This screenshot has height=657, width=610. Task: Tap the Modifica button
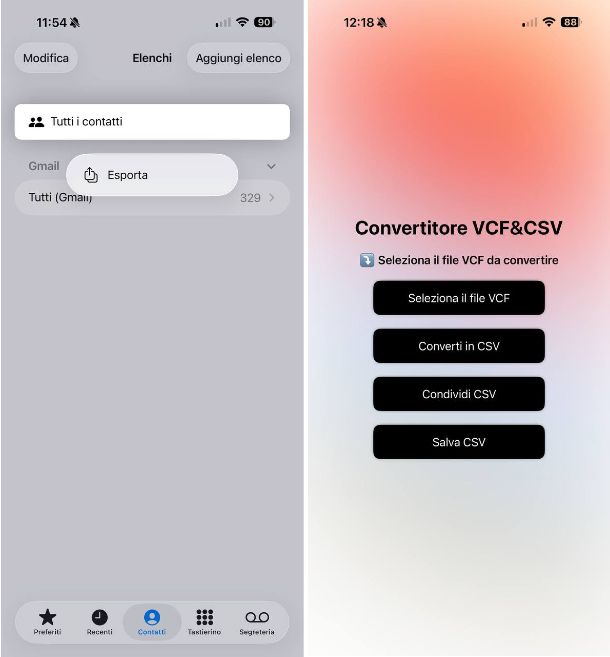point(46,58)
